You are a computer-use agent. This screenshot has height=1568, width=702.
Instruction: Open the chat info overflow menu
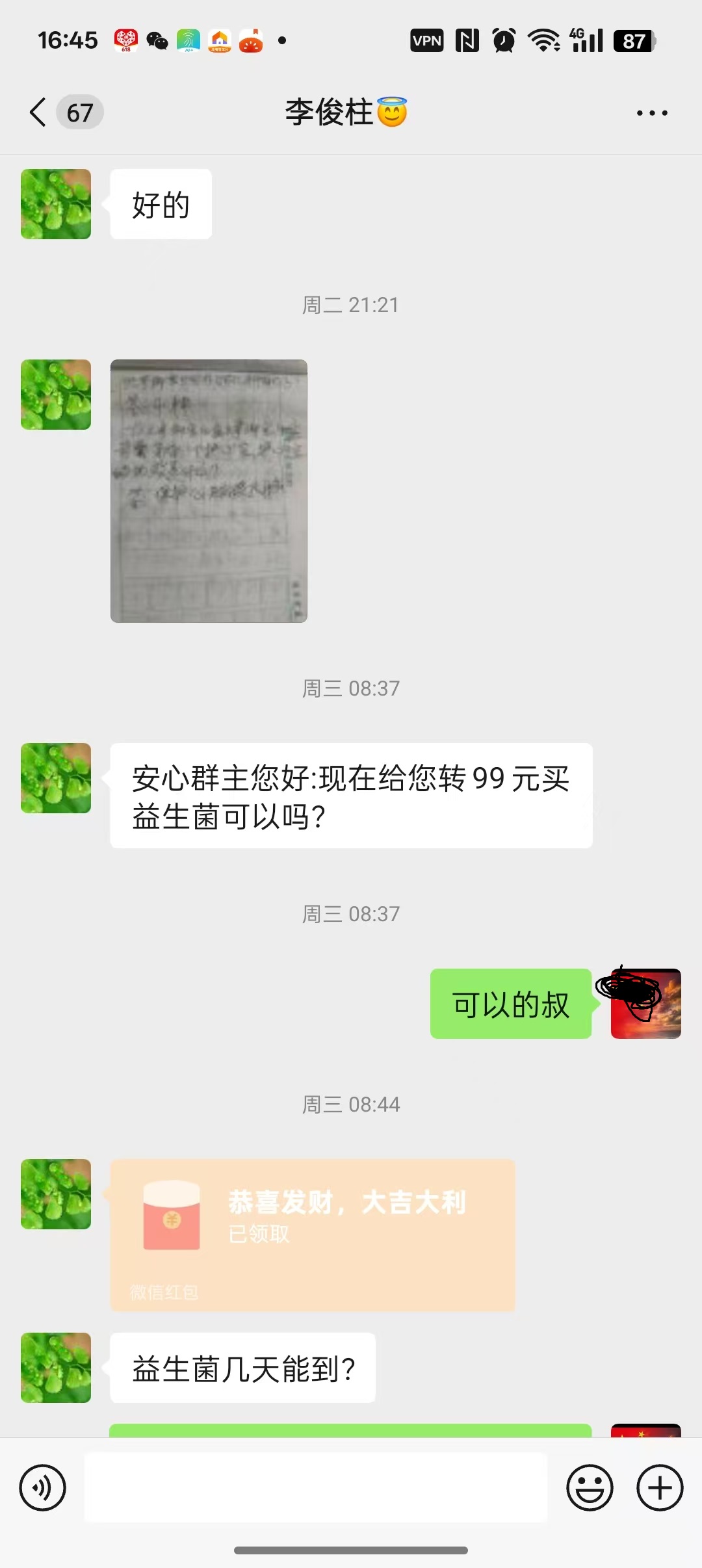tap(651, 113)
